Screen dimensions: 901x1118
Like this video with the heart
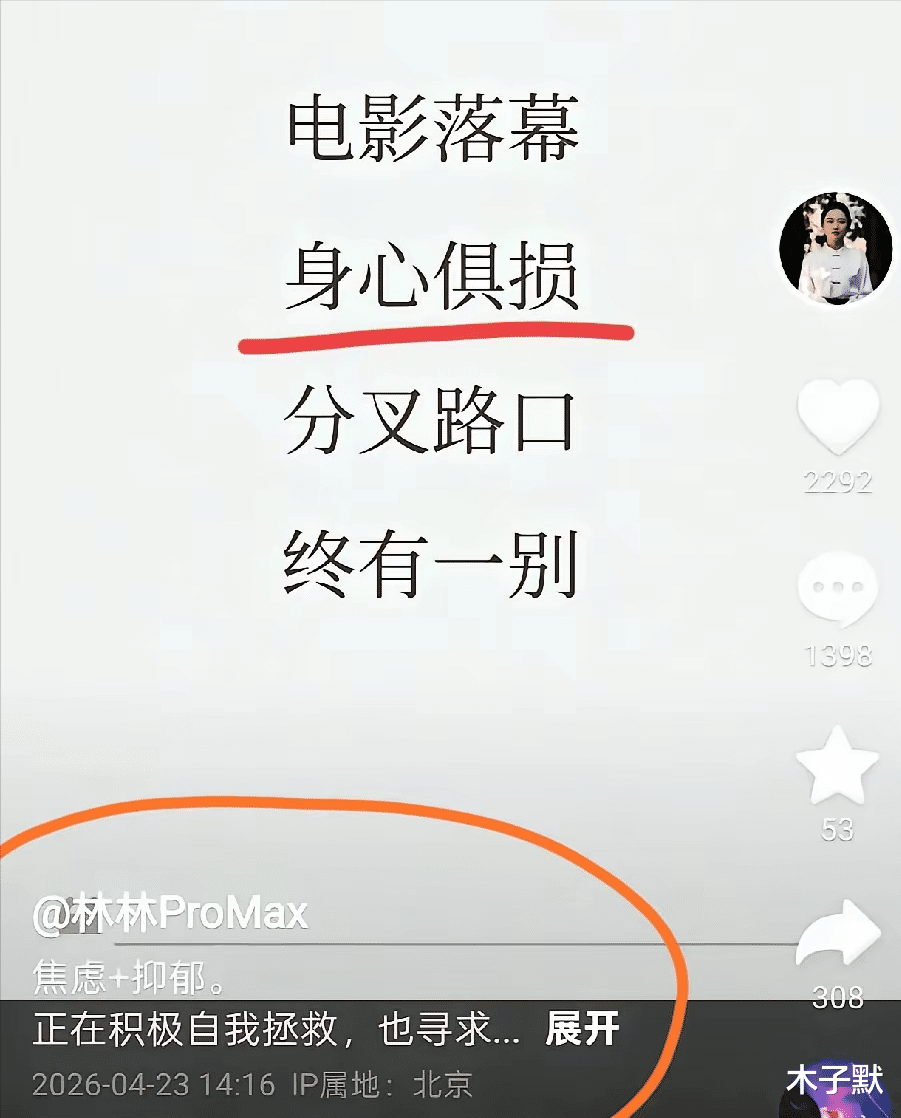[838, 416]
